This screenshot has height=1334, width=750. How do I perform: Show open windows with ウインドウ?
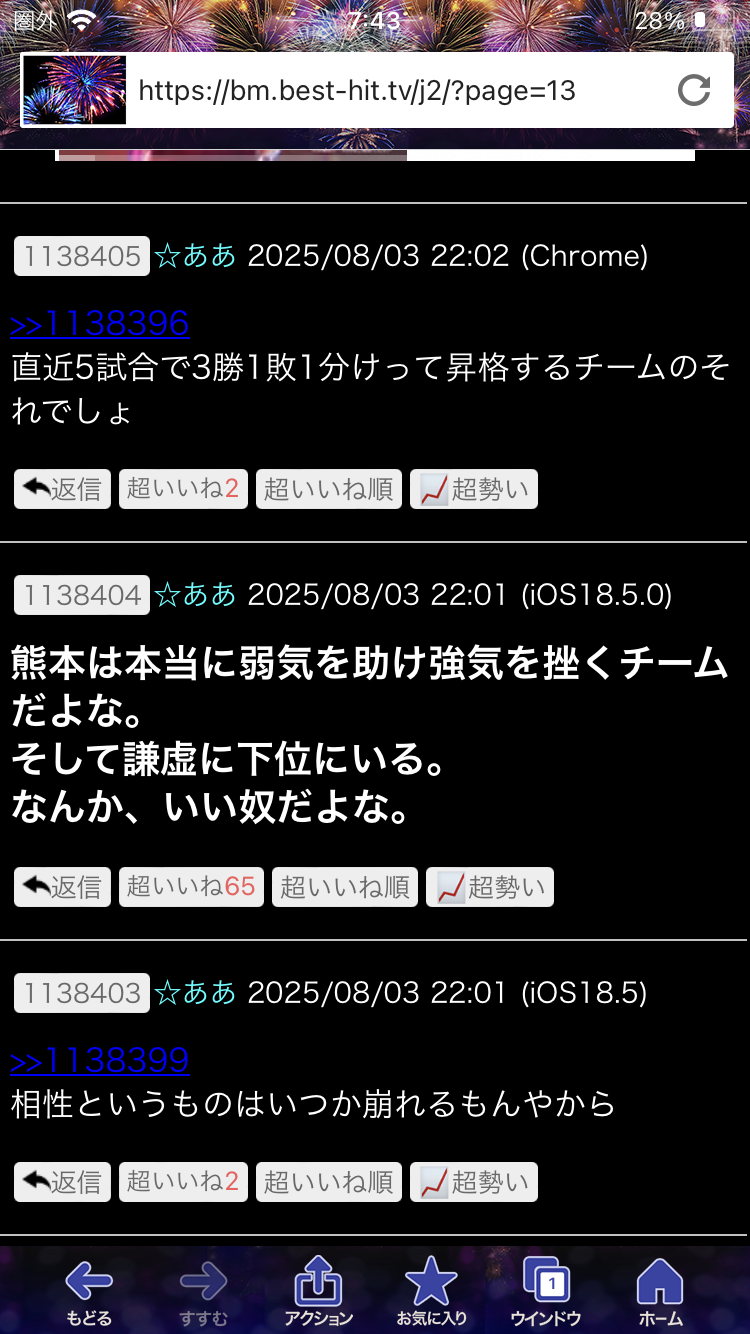(546, 1292)
